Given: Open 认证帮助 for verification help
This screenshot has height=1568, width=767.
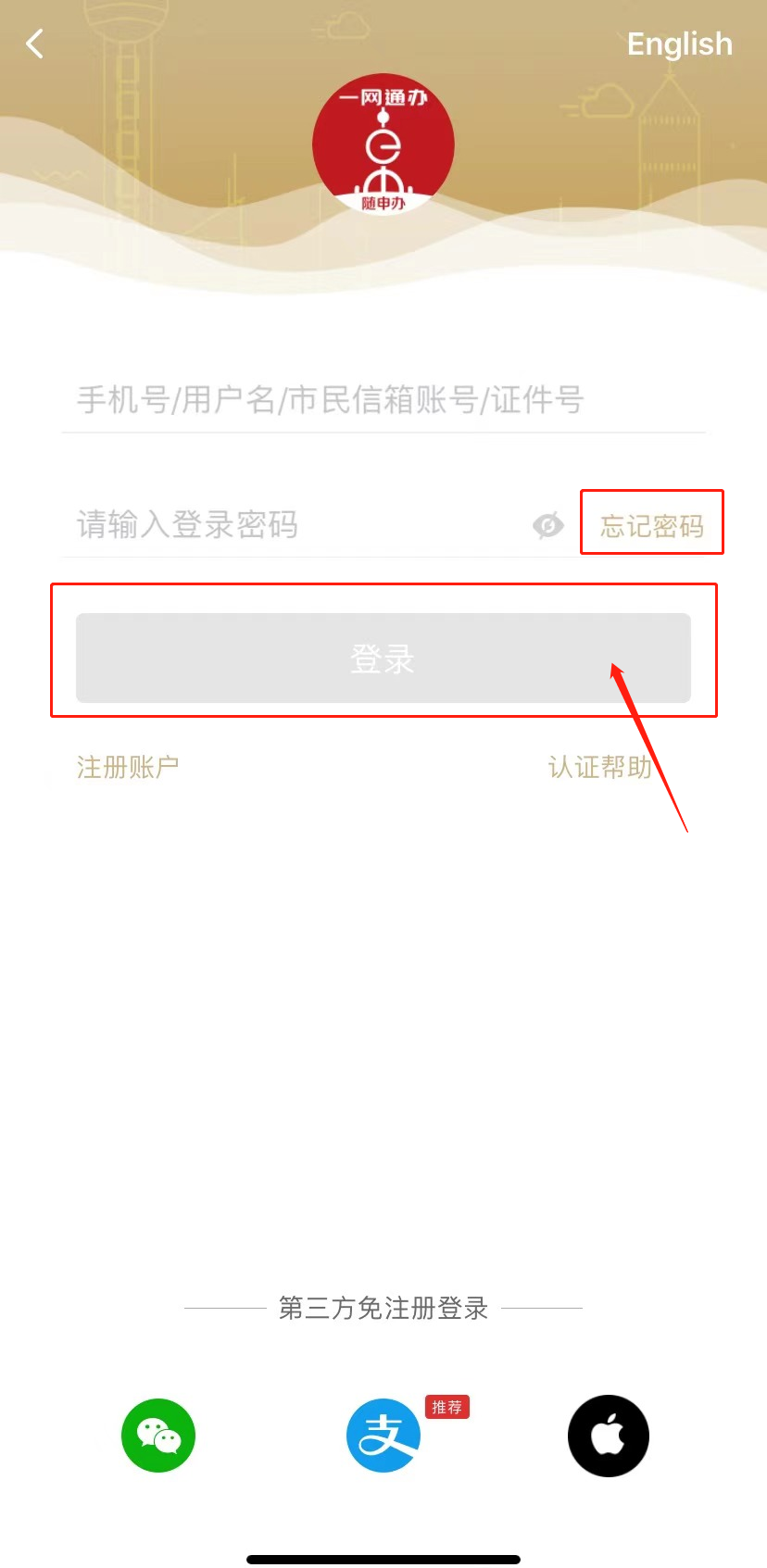Looking at the screenshot, I should click(600, 767).
